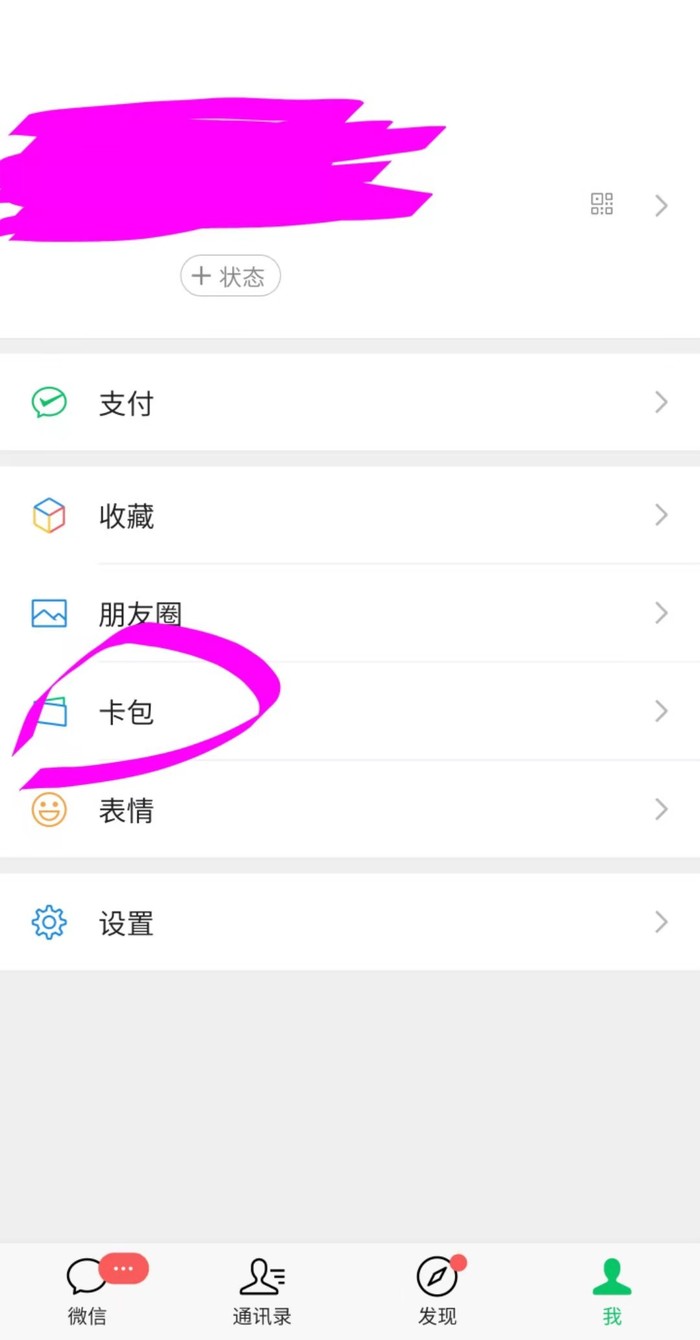Switch to the 微信 chats tab
The height and width of the screenshot is (1340, 700).
coord(88,1290)
